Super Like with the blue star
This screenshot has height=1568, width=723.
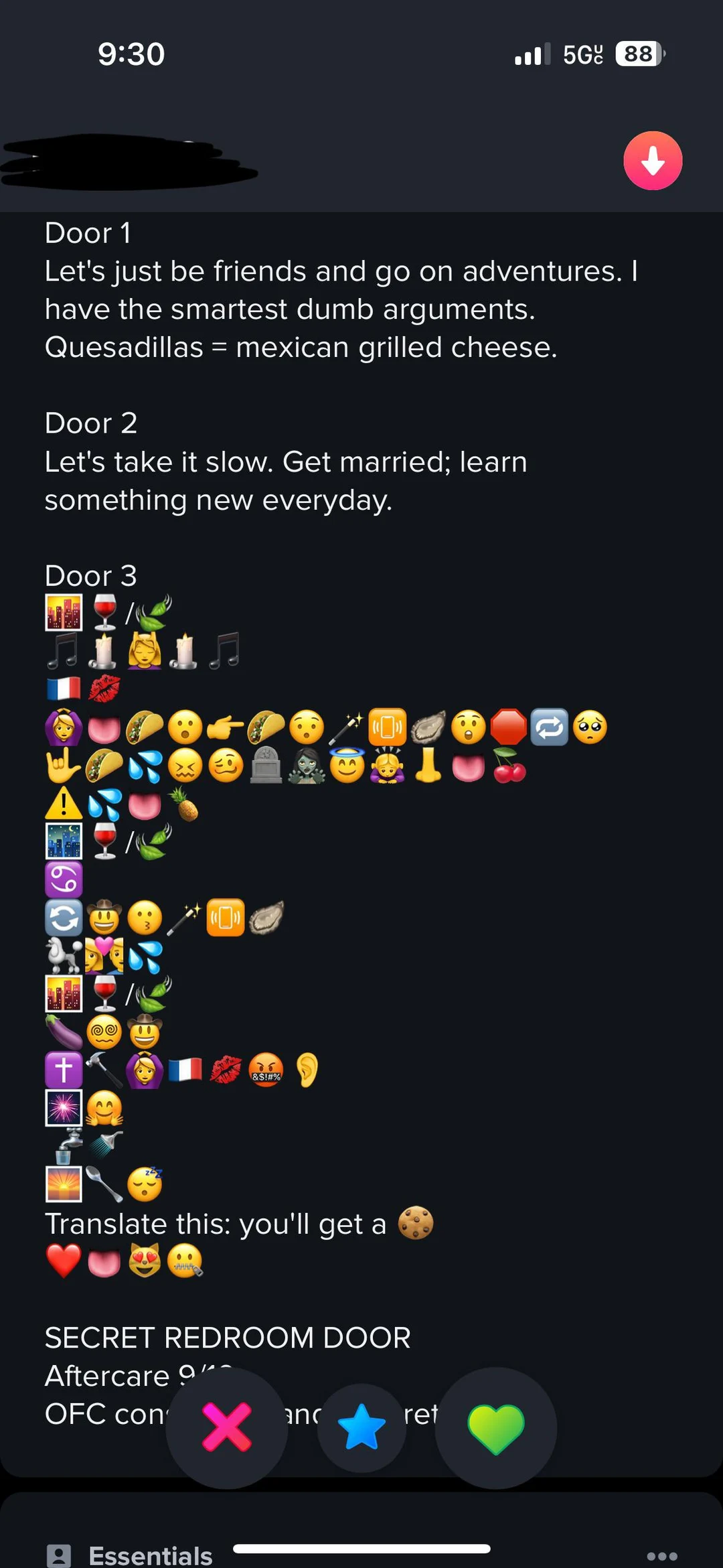[x=361, y=1427]
